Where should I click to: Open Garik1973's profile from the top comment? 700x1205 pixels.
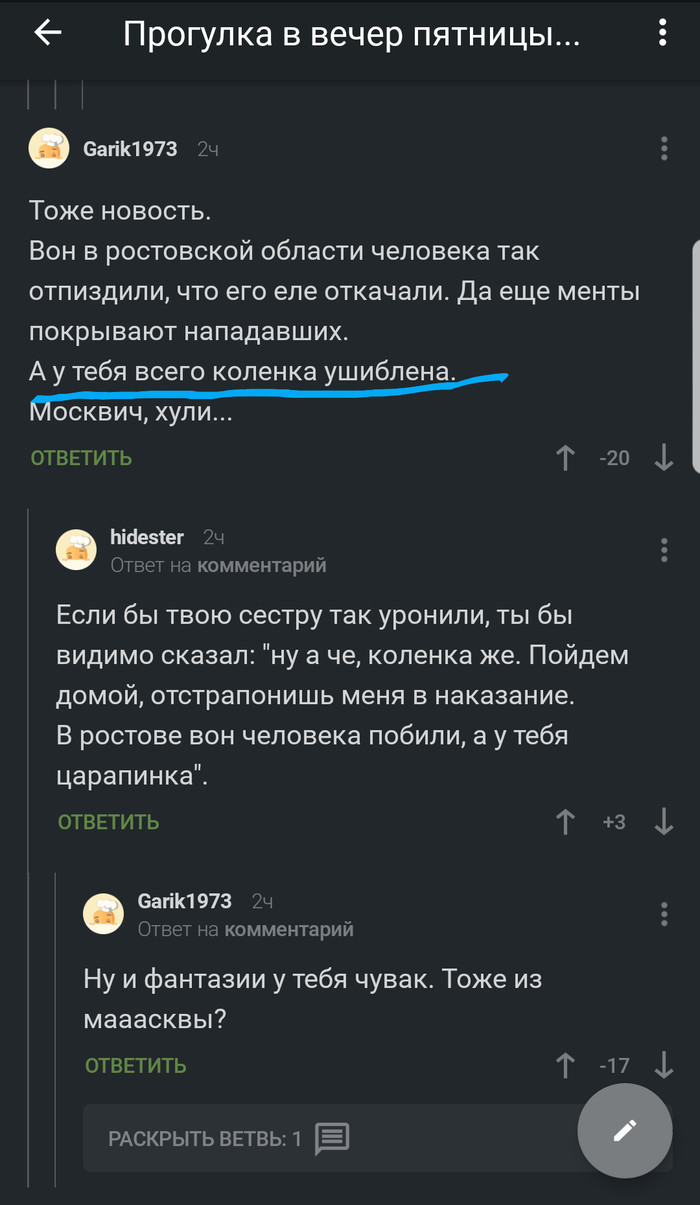(x=130, y=149)
